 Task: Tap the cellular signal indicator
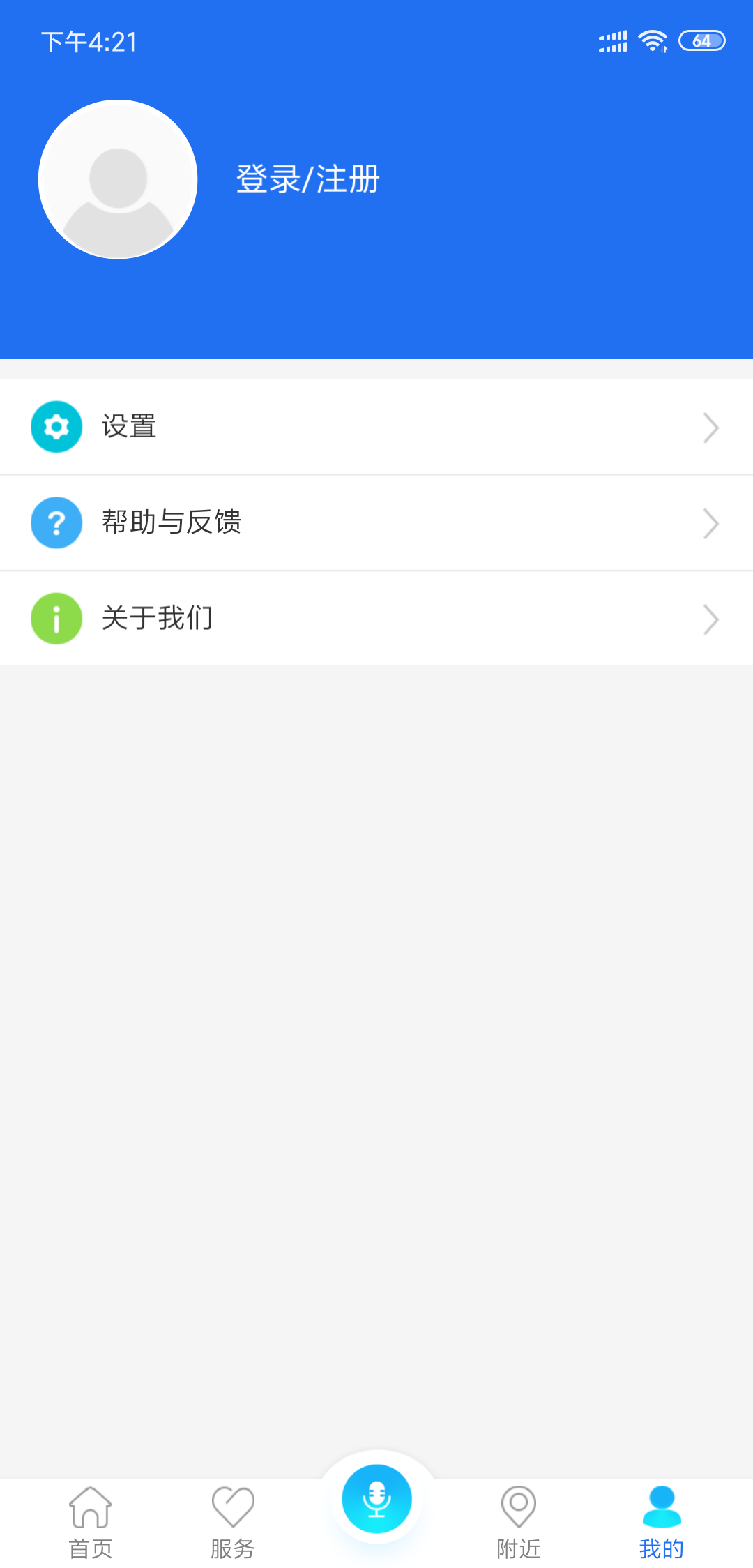611,40
